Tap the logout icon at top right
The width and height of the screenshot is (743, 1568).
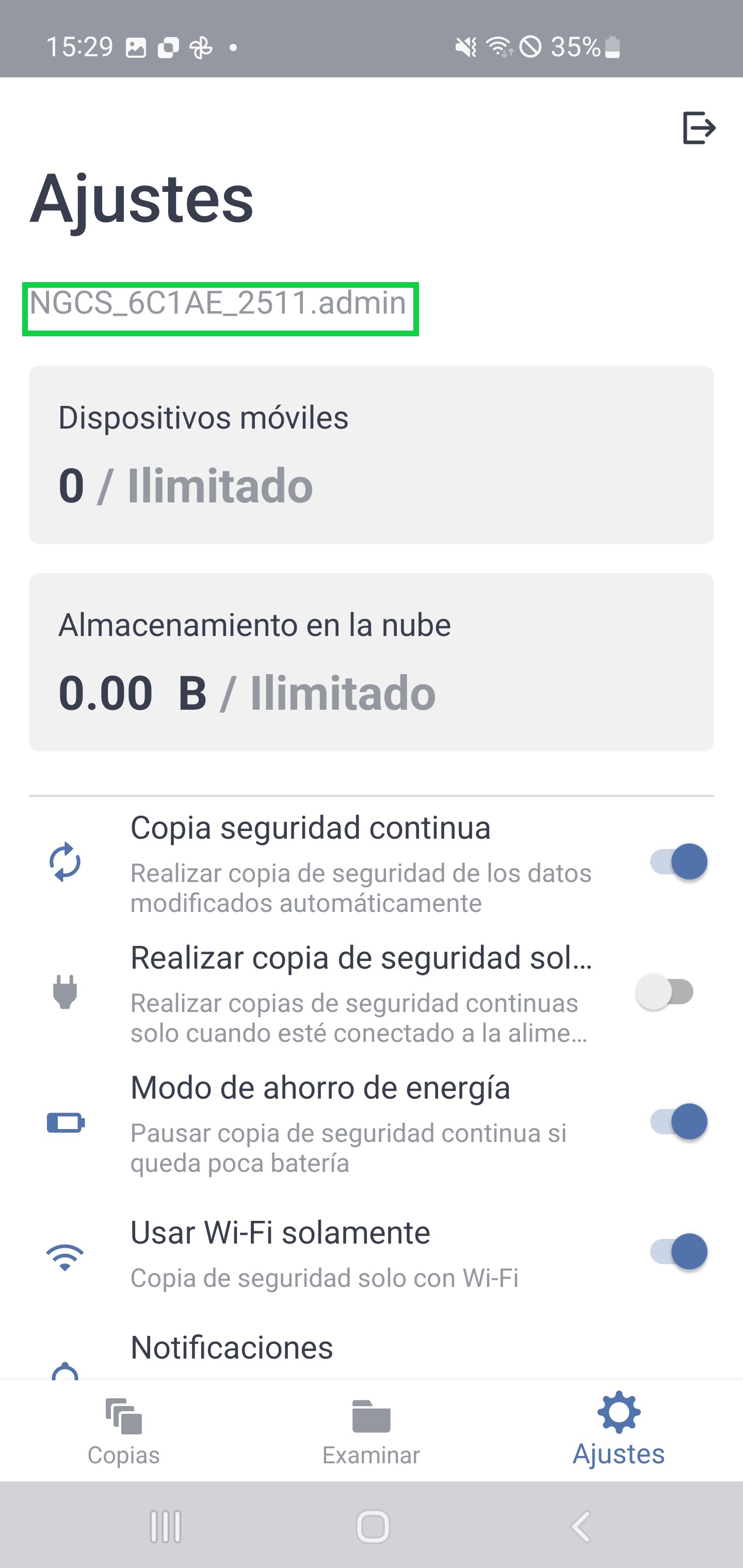(699, 128)
